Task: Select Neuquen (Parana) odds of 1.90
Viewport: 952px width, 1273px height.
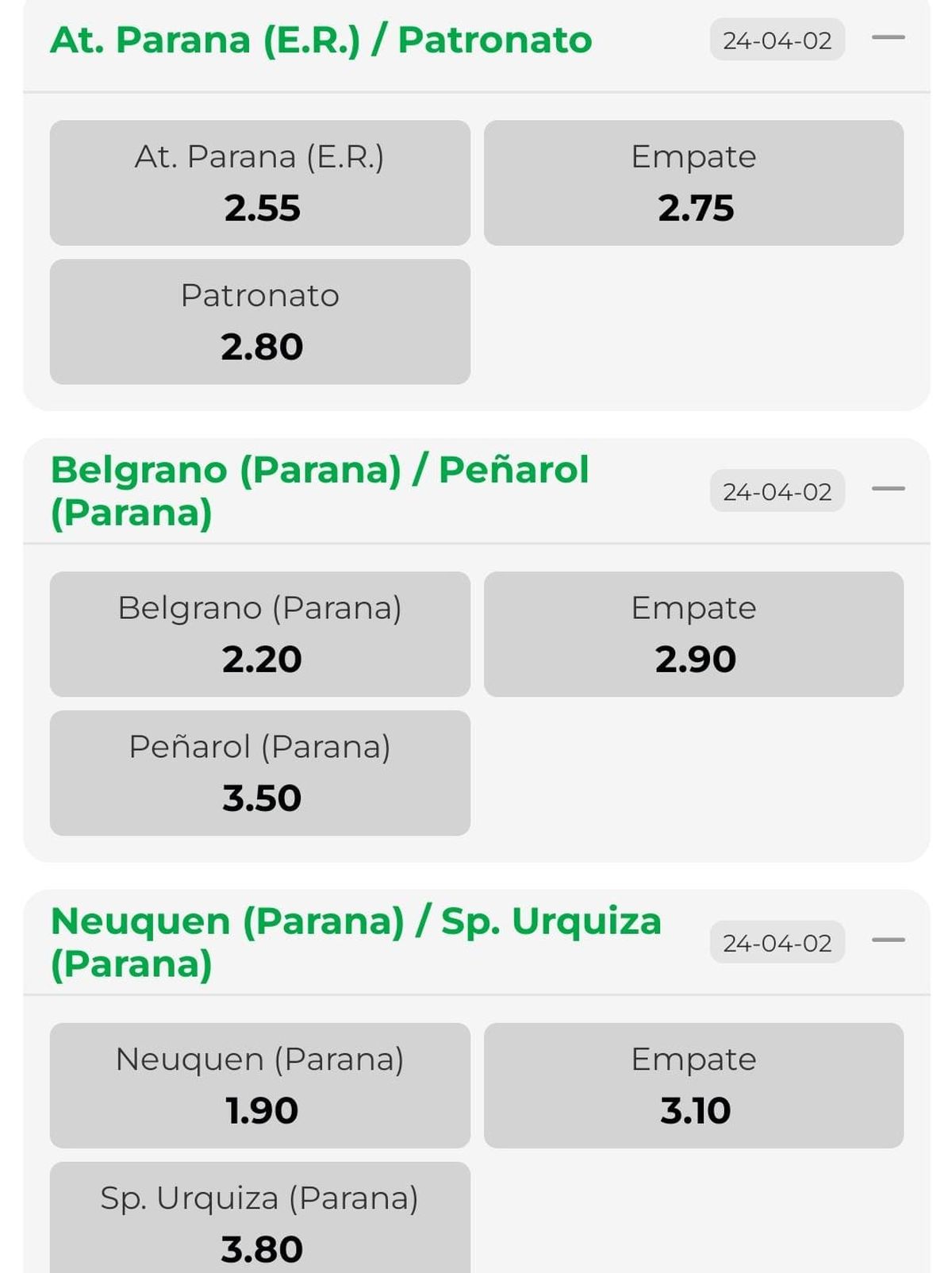Action: coord(259,1086)
